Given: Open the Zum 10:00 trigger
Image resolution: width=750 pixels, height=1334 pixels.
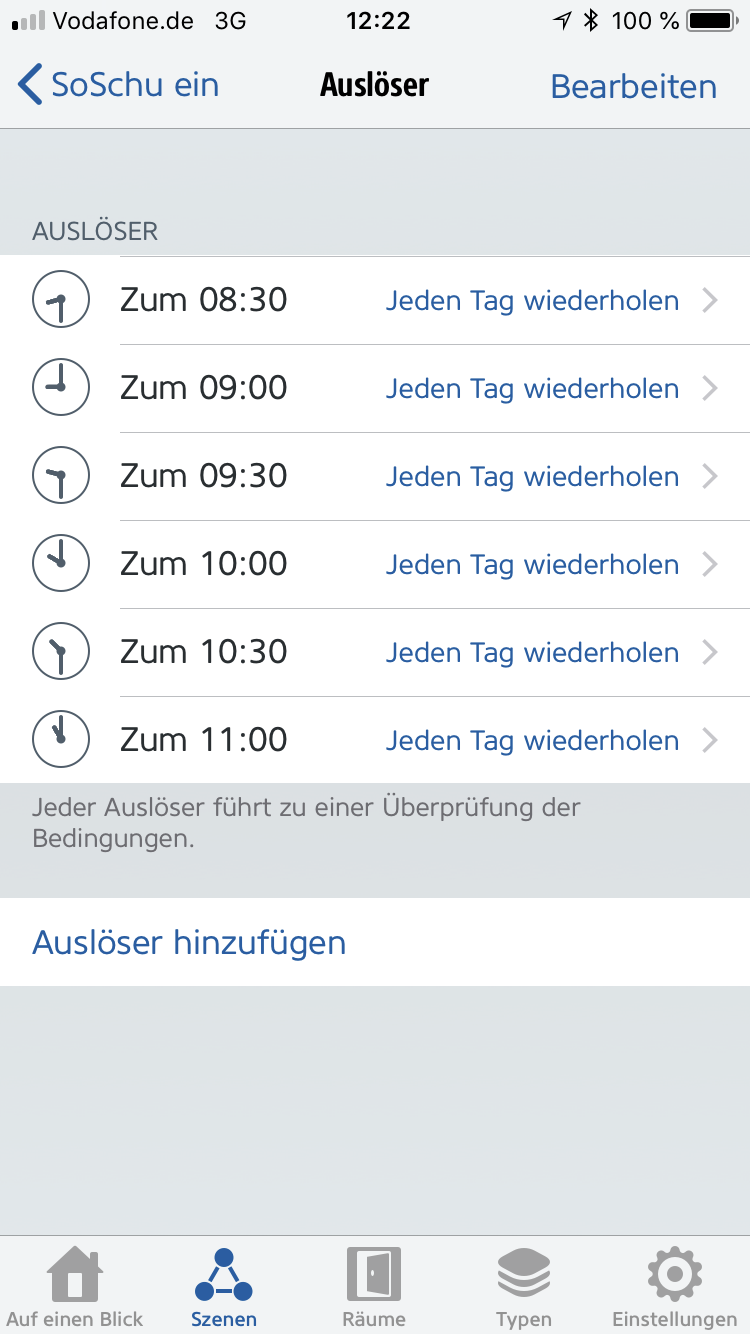Looking at the screenshot, I should coord(375,564).
